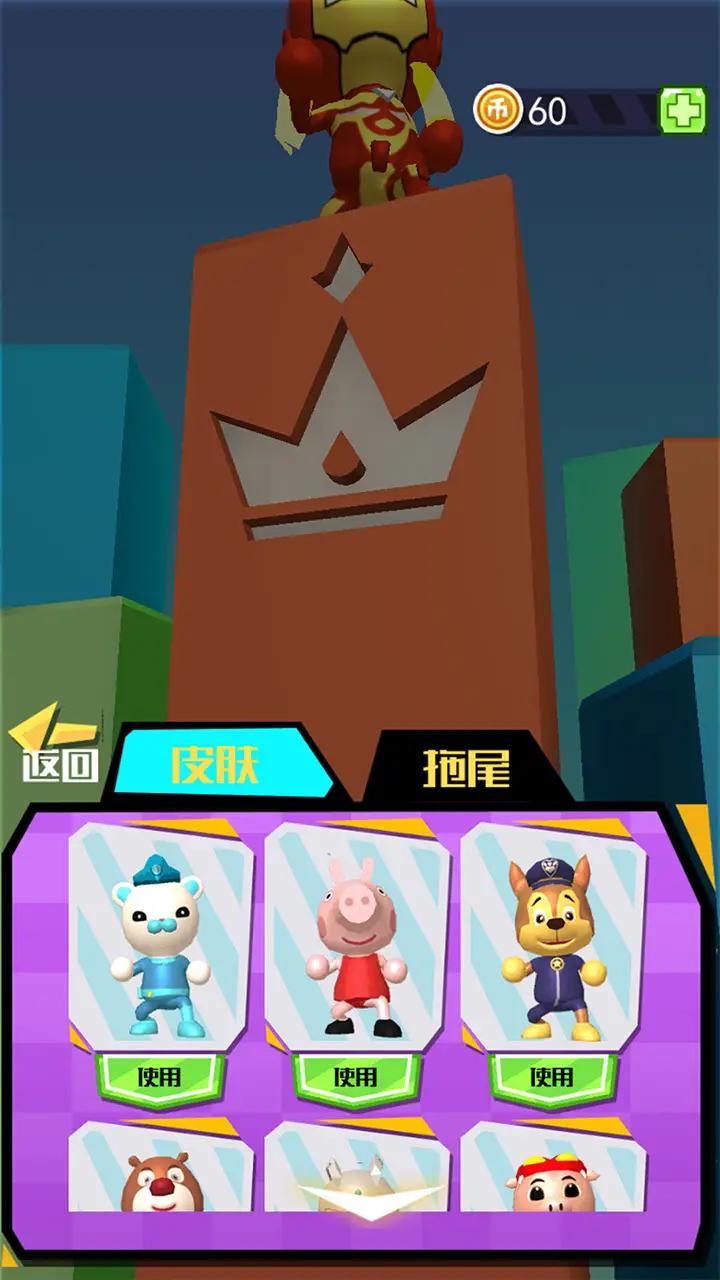
Task: Select the pink pig skin
Action: pos(356,940)
